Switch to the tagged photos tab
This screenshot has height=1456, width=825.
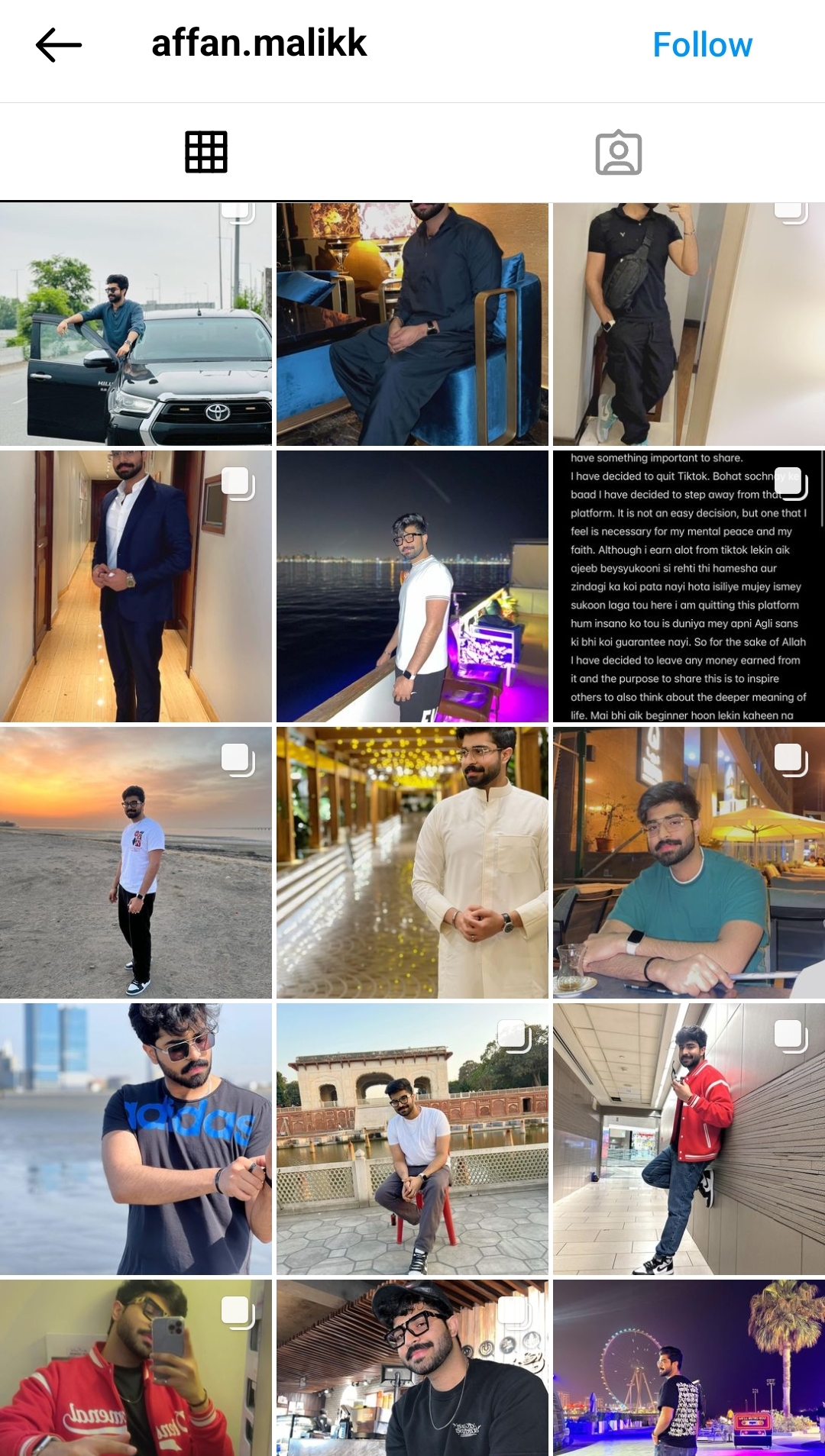tap(618, 152)
